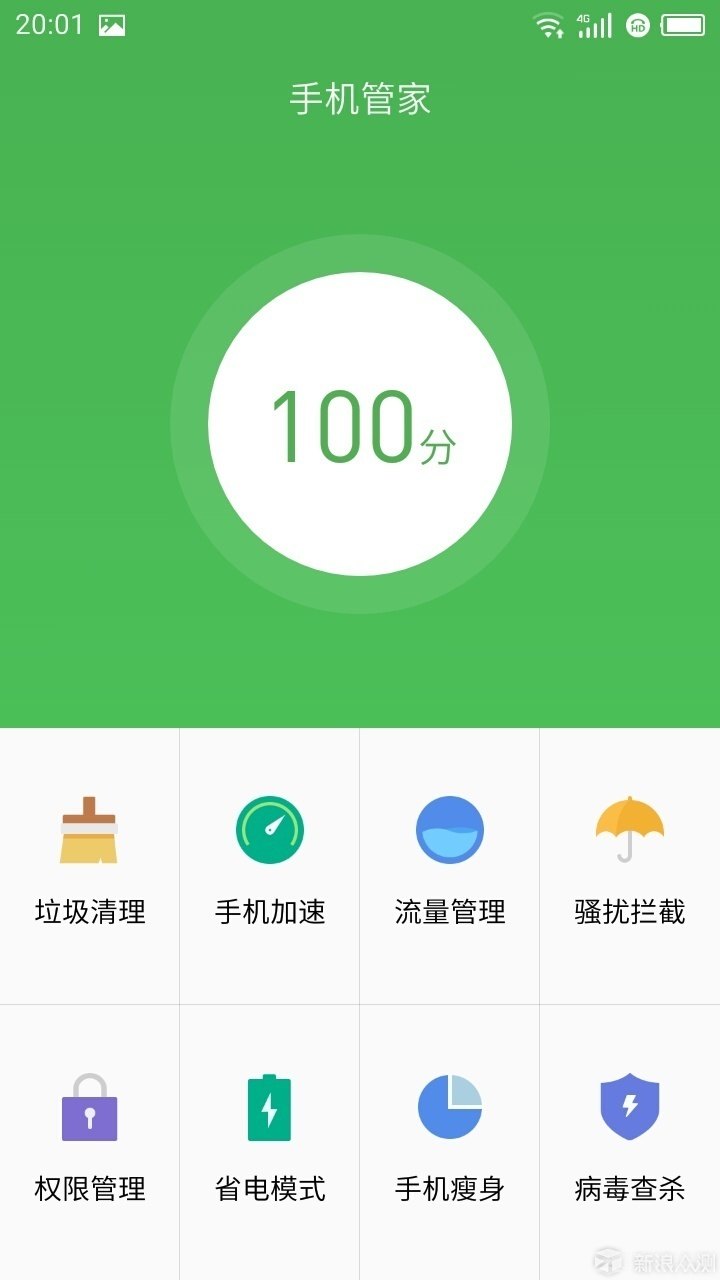
Task: Tap the 手机管家 title text
Action: pyautogui.click(x=360, y=100)
